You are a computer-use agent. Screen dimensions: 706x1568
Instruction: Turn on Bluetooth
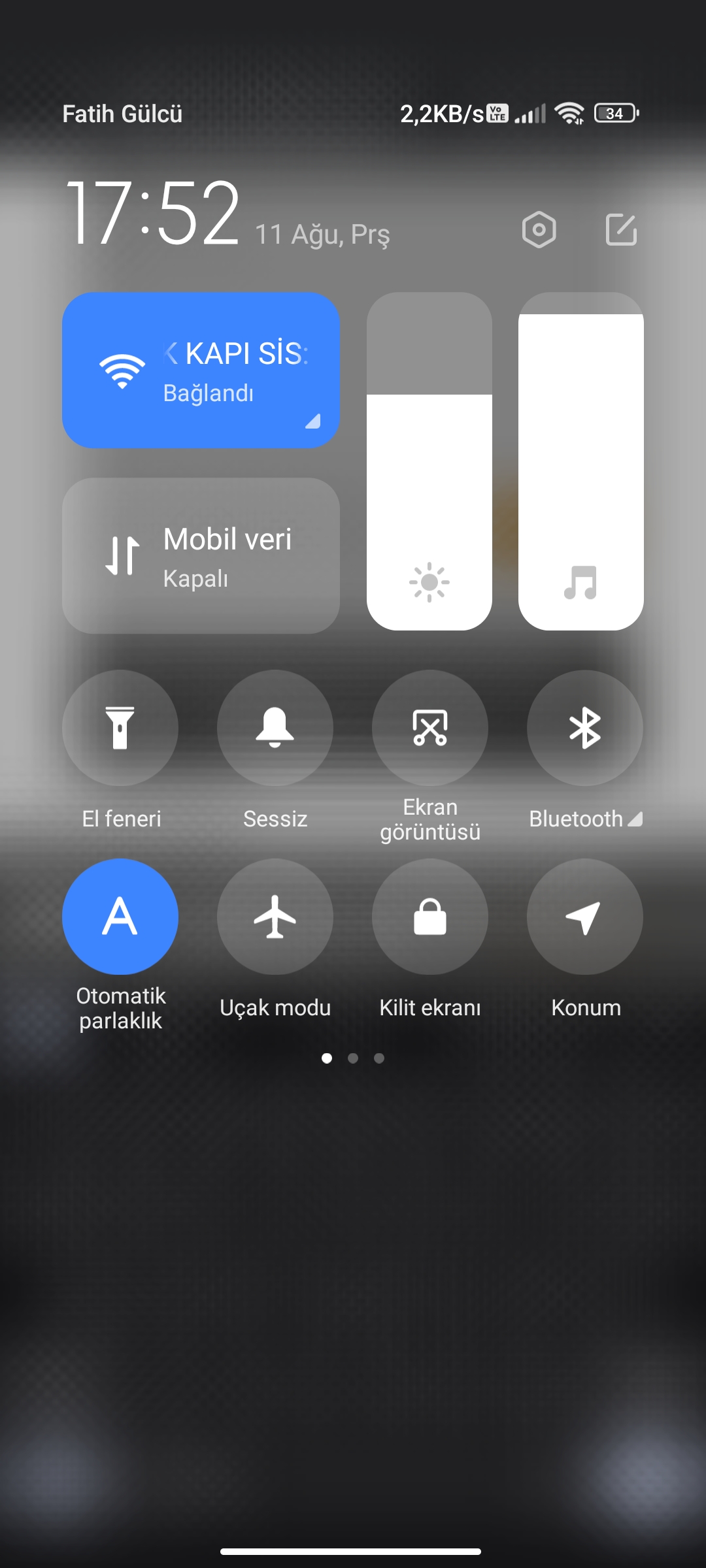pyautogui.click(x=585, y=728)
